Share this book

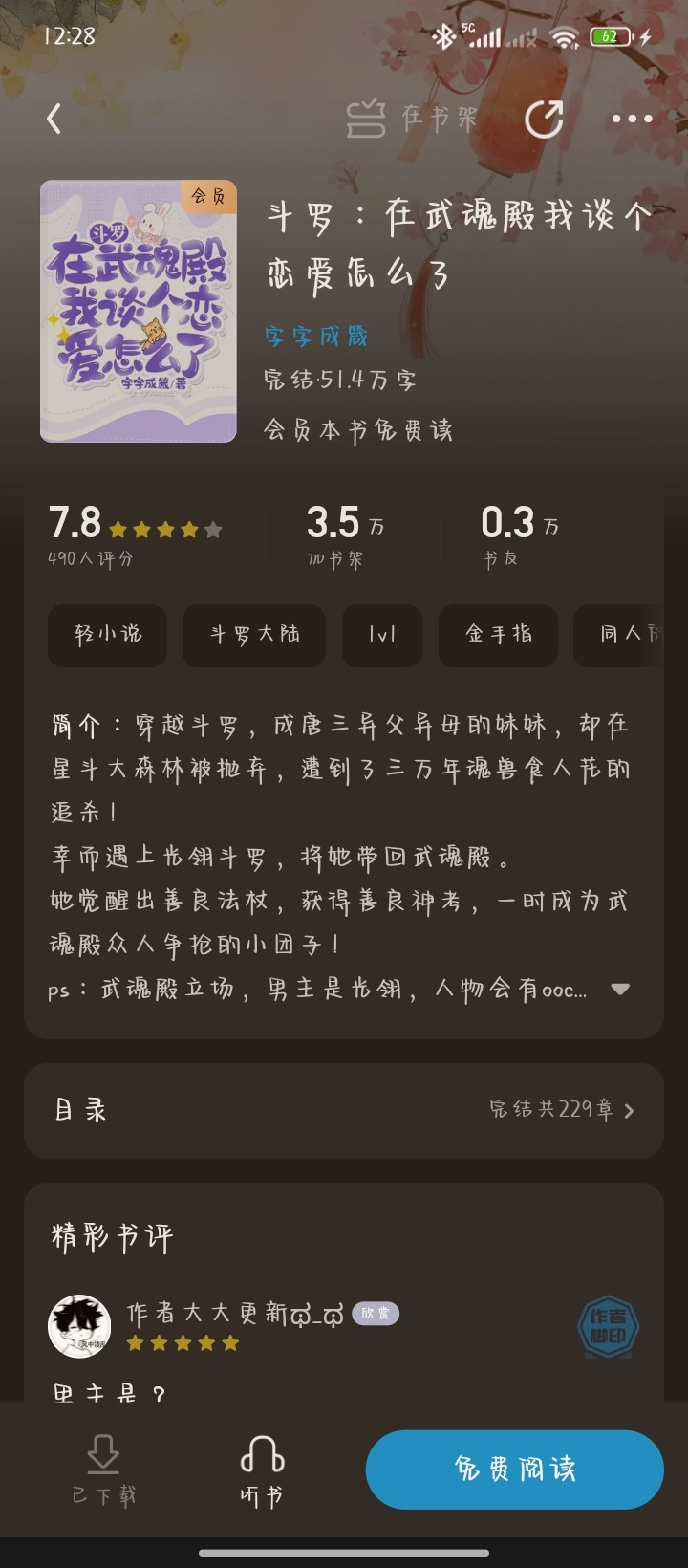pyautogui.click(x=544, y=120)
